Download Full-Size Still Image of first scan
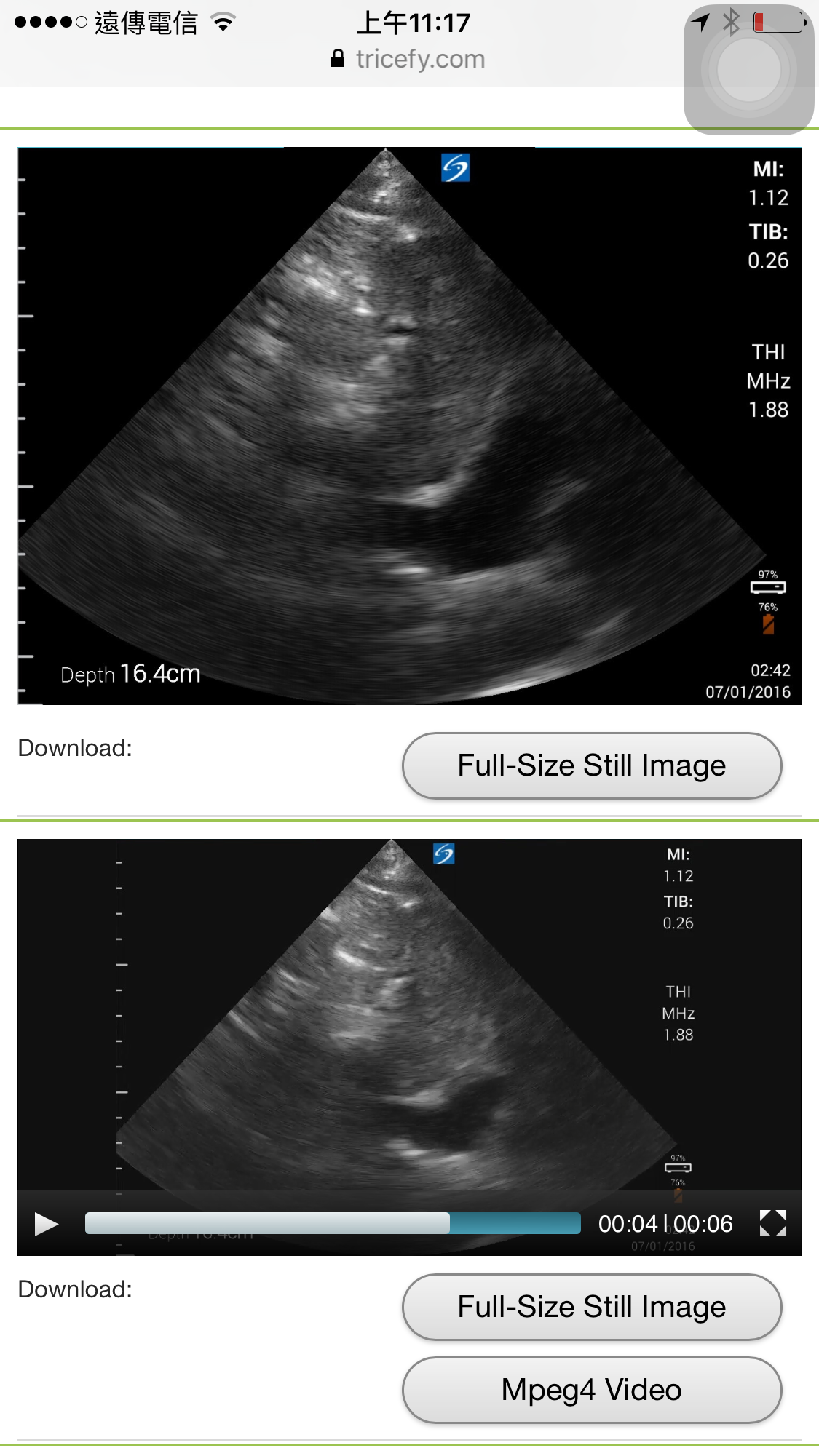 point(591,765)
